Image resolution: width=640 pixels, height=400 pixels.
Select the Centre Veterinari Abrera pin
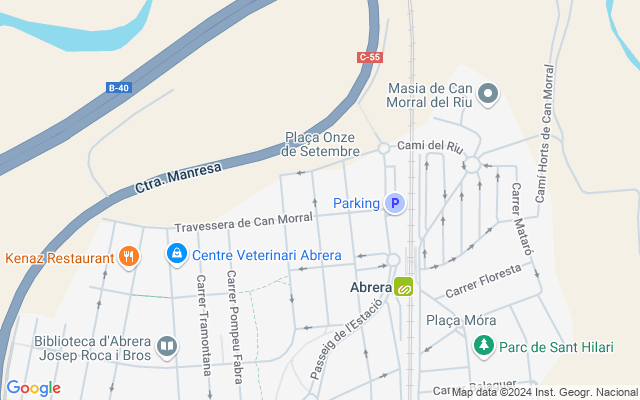tap(177, 254)
